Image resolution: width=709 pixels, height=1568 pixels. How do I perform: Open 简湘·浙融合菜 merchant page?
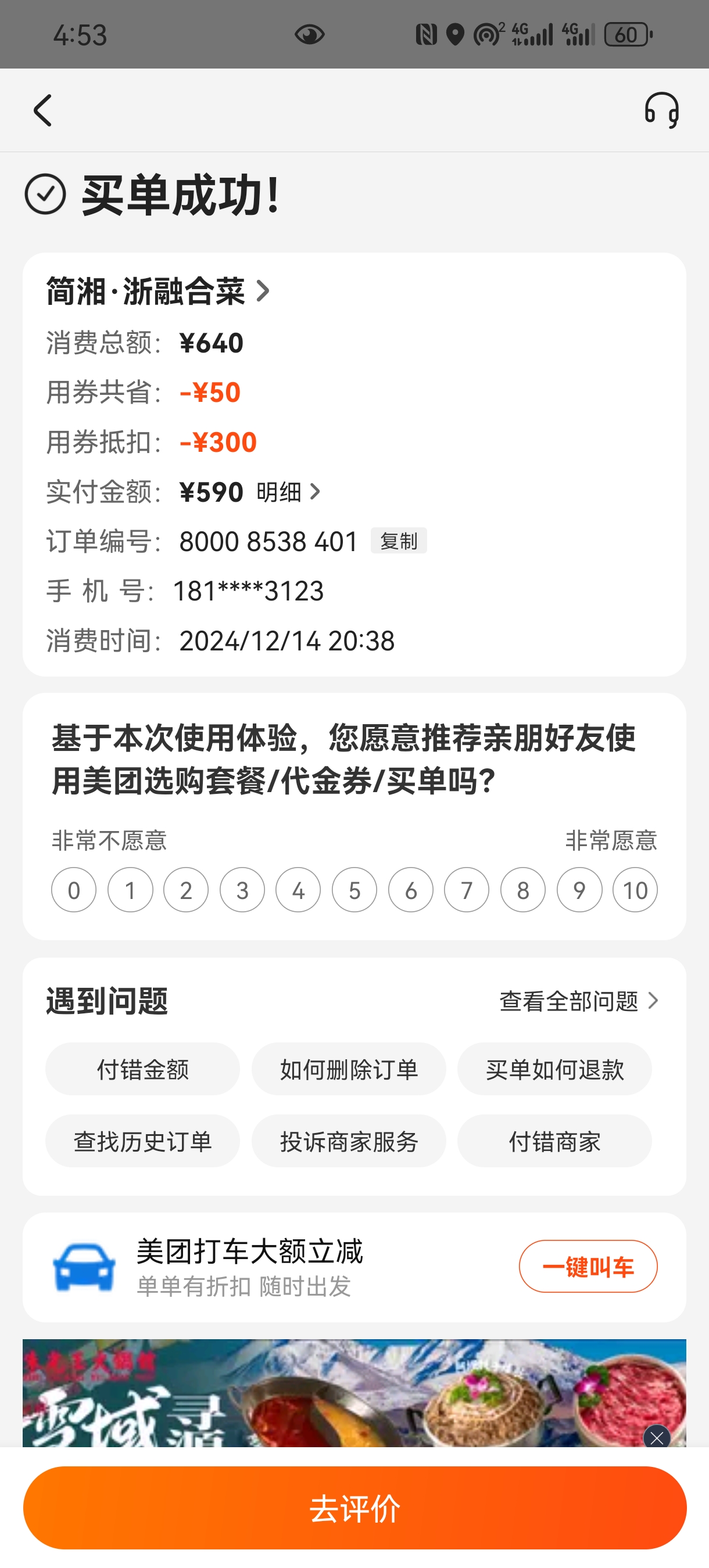pyautogui.click(x=159, y=291)
